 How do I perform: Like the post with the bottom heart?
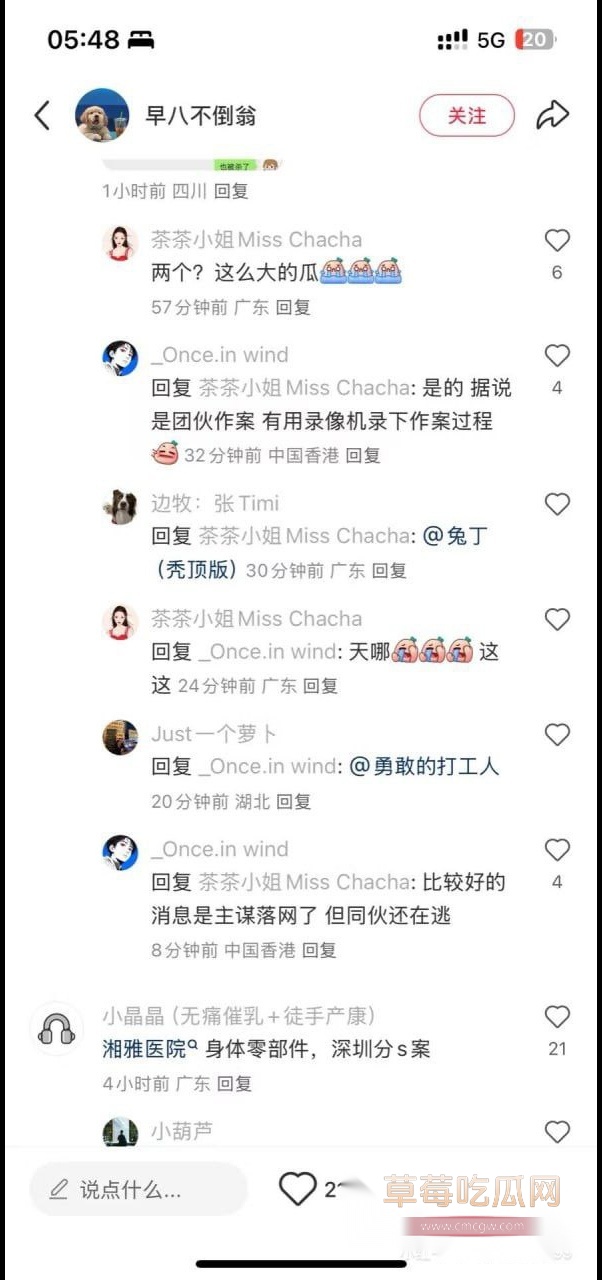(297, 1189)
